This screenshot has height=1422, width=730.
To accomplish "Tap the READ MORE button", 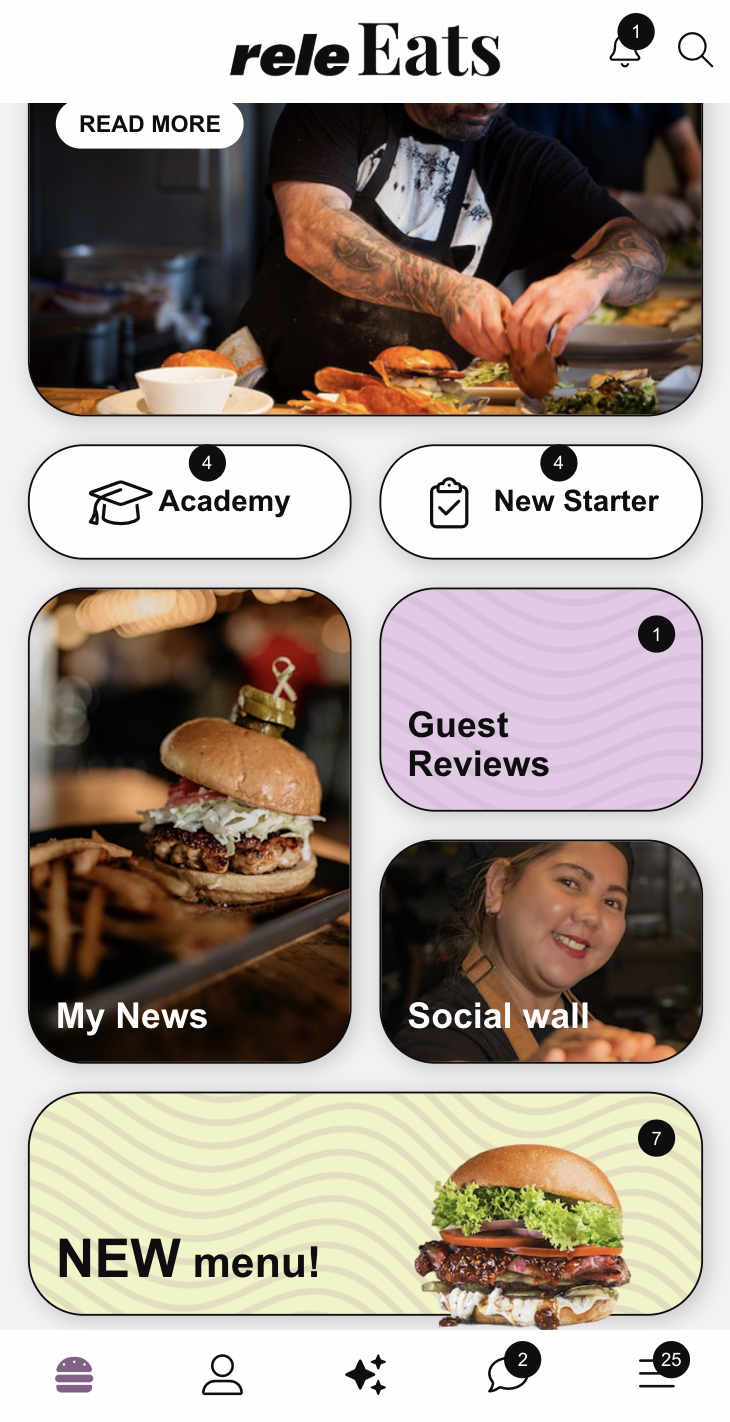I will [150, 125].
